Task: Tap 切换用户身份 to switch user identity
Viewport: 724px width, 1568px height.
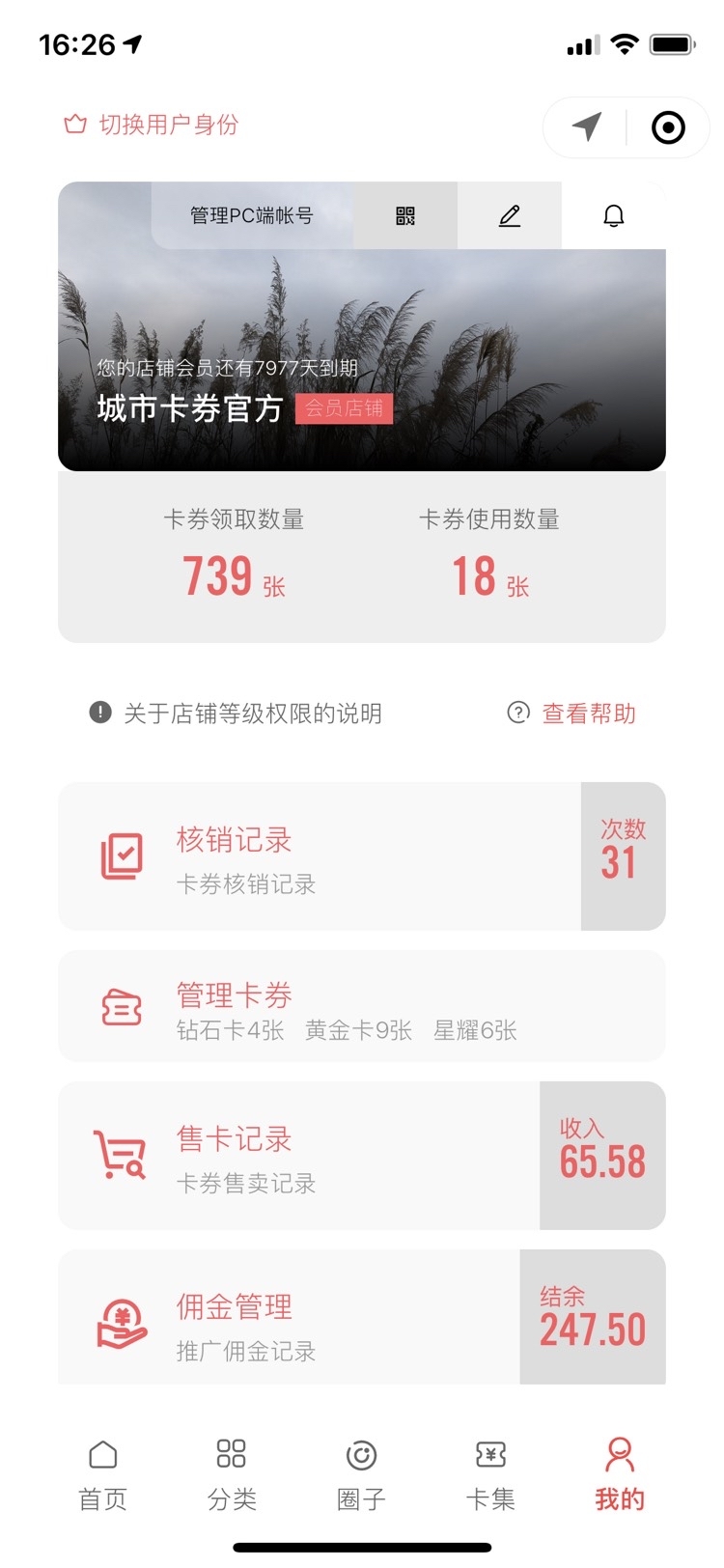Action: (151, 125)
